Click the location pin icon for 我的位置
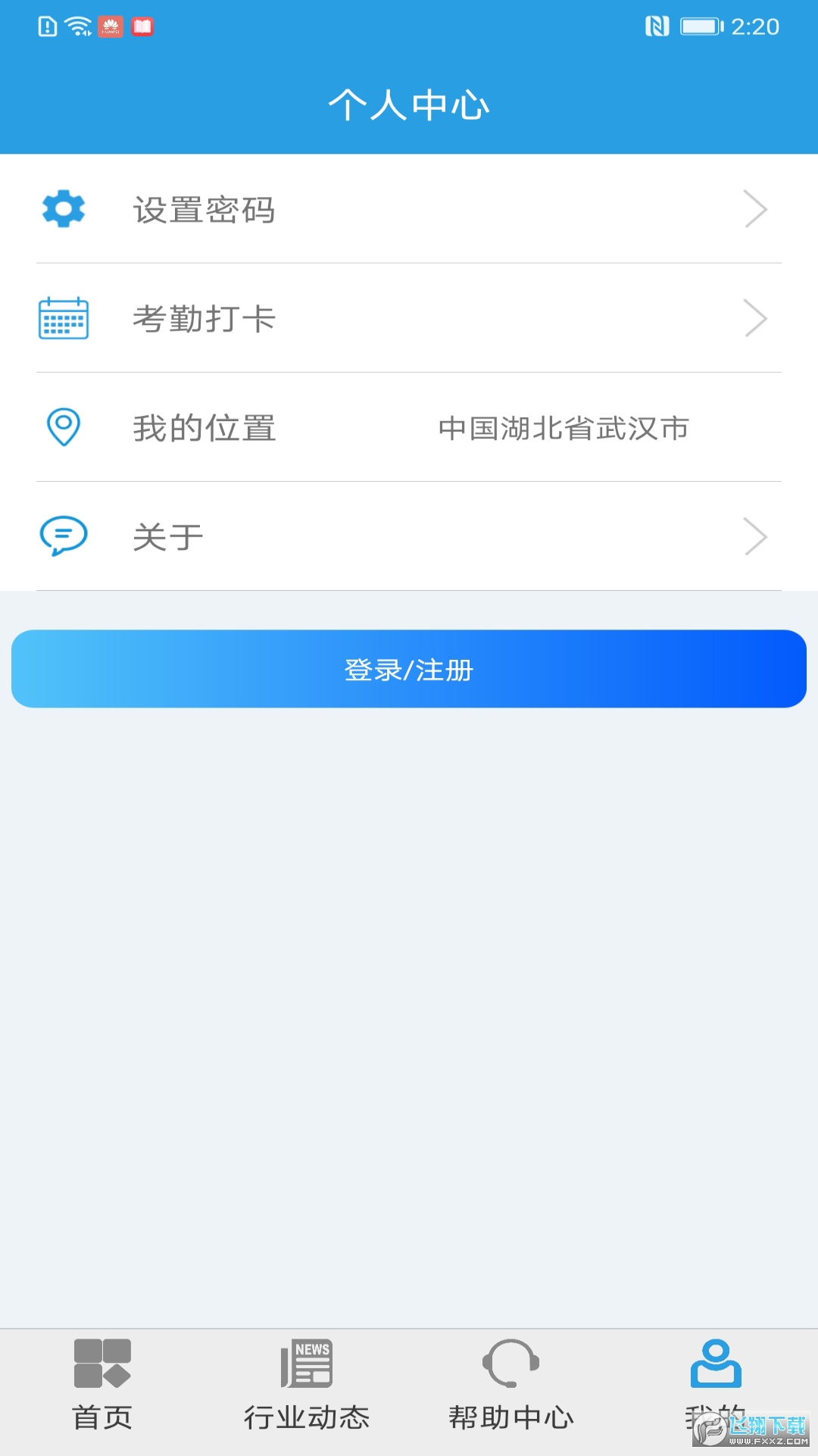Screen dimensions: 818x1456 coord(64,428)
